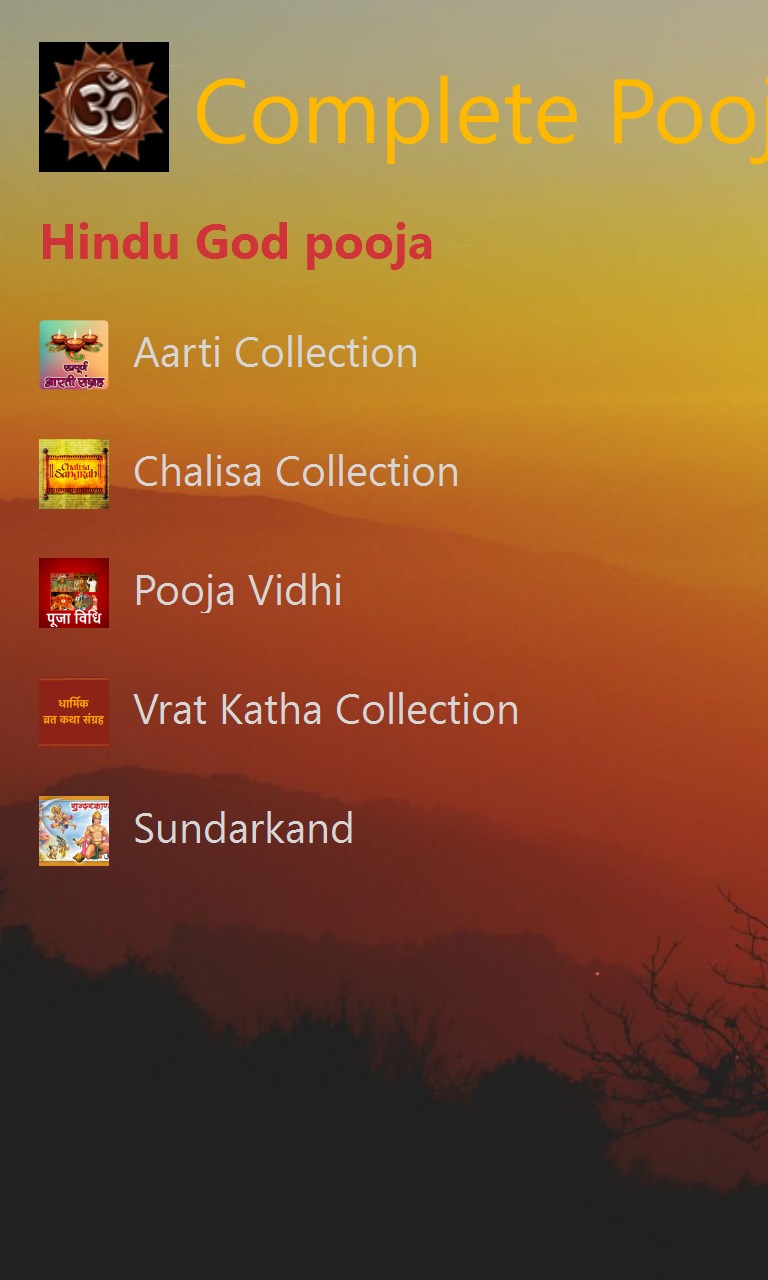This screenshot has width=768, height=1280.
Task: Open Aarti Collection from the list
Action: 276,352
